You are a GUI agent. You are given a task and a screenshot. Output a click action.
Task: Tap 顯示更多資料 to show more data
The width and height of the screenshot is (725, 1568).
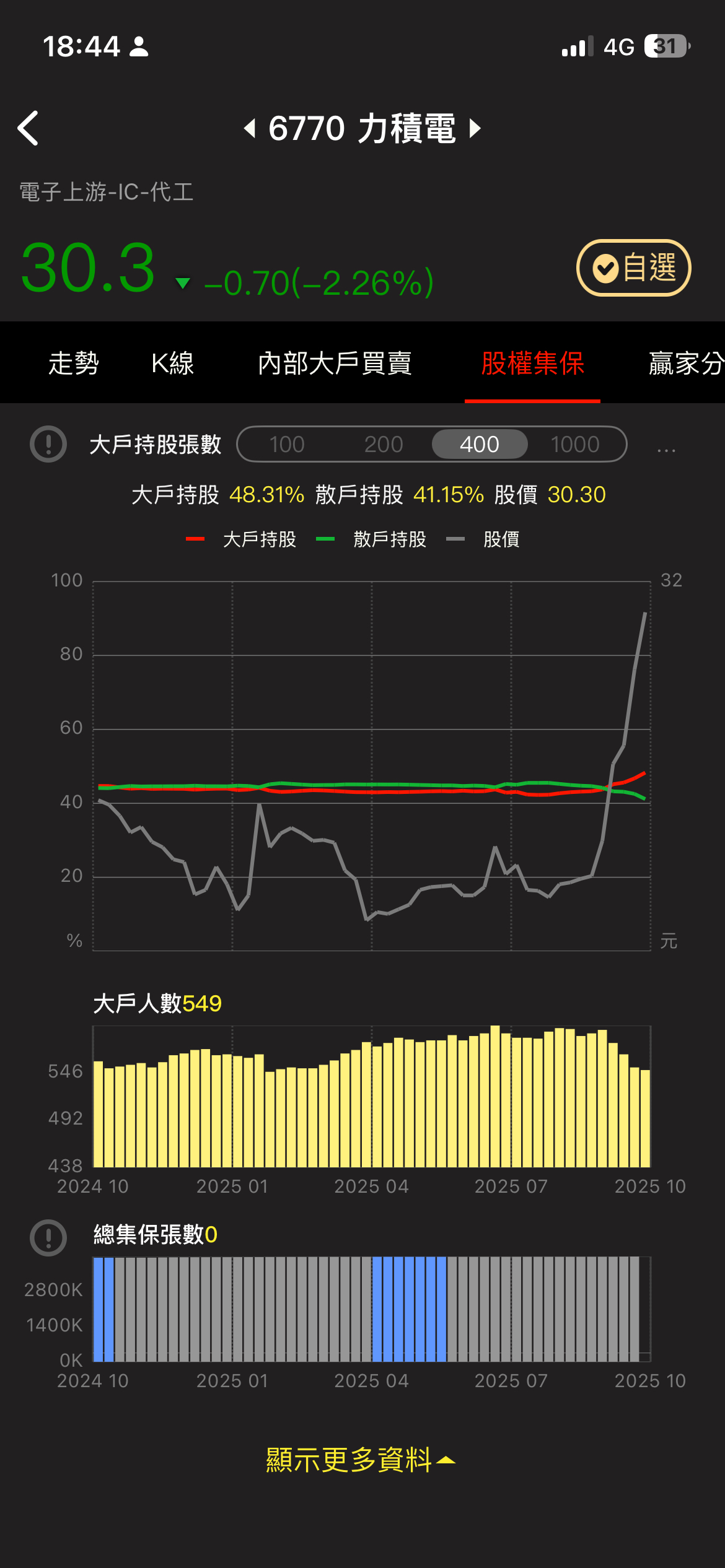[361, 1460]
